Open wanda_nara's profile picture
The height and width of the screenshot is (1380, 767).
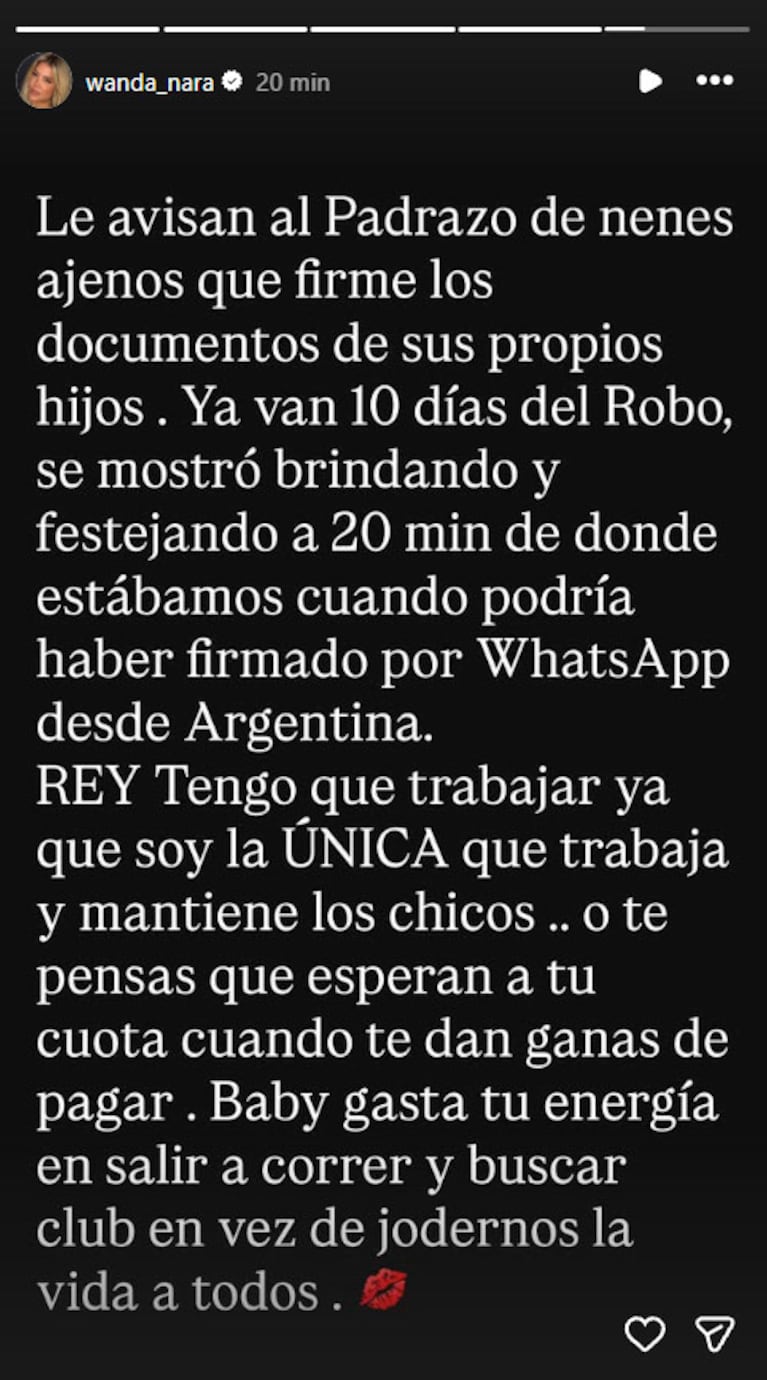point(44,80)
